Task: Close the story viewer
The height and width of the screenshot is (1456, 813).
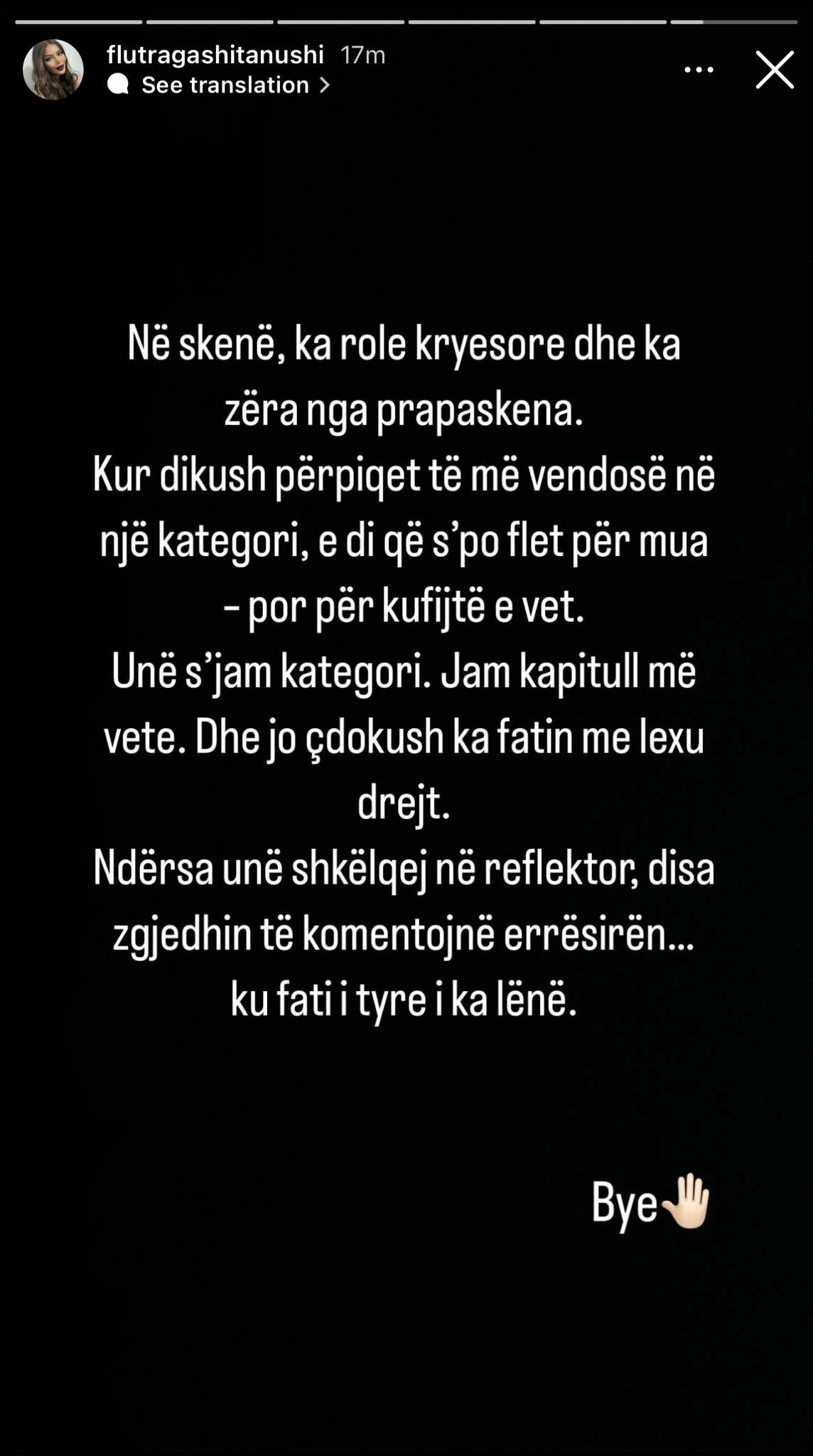Action: (x=774, y=70)
